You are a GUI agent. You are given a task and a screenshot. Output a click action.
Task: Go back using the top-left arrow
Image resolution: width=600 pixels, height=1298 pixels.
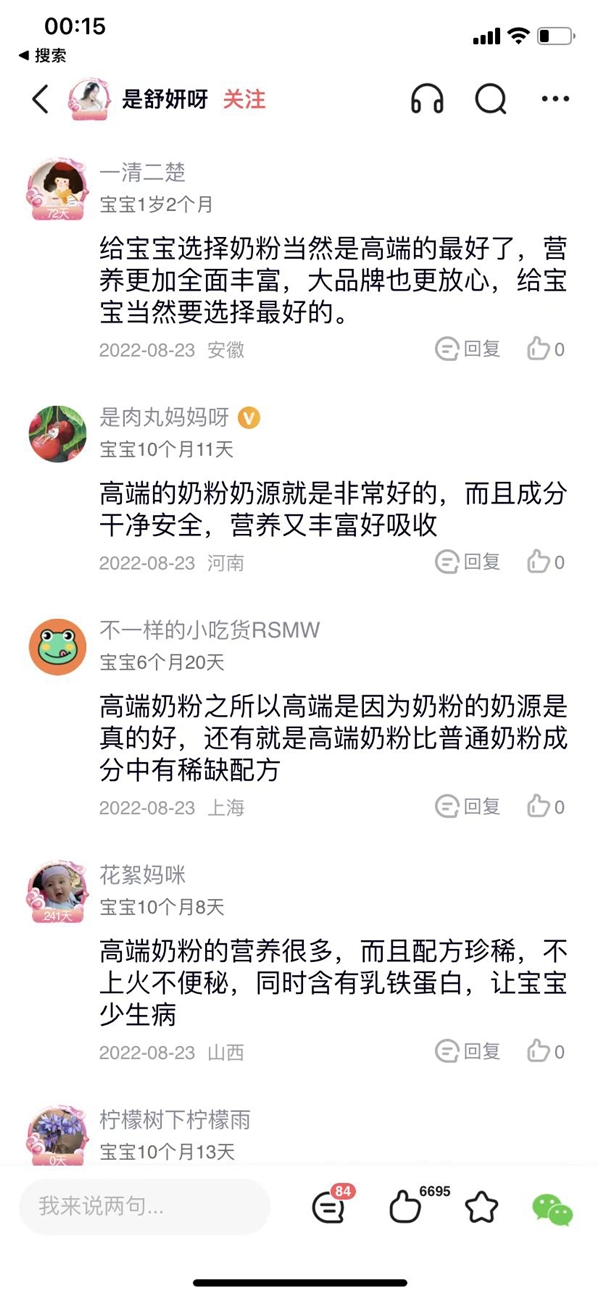[40, 99]
